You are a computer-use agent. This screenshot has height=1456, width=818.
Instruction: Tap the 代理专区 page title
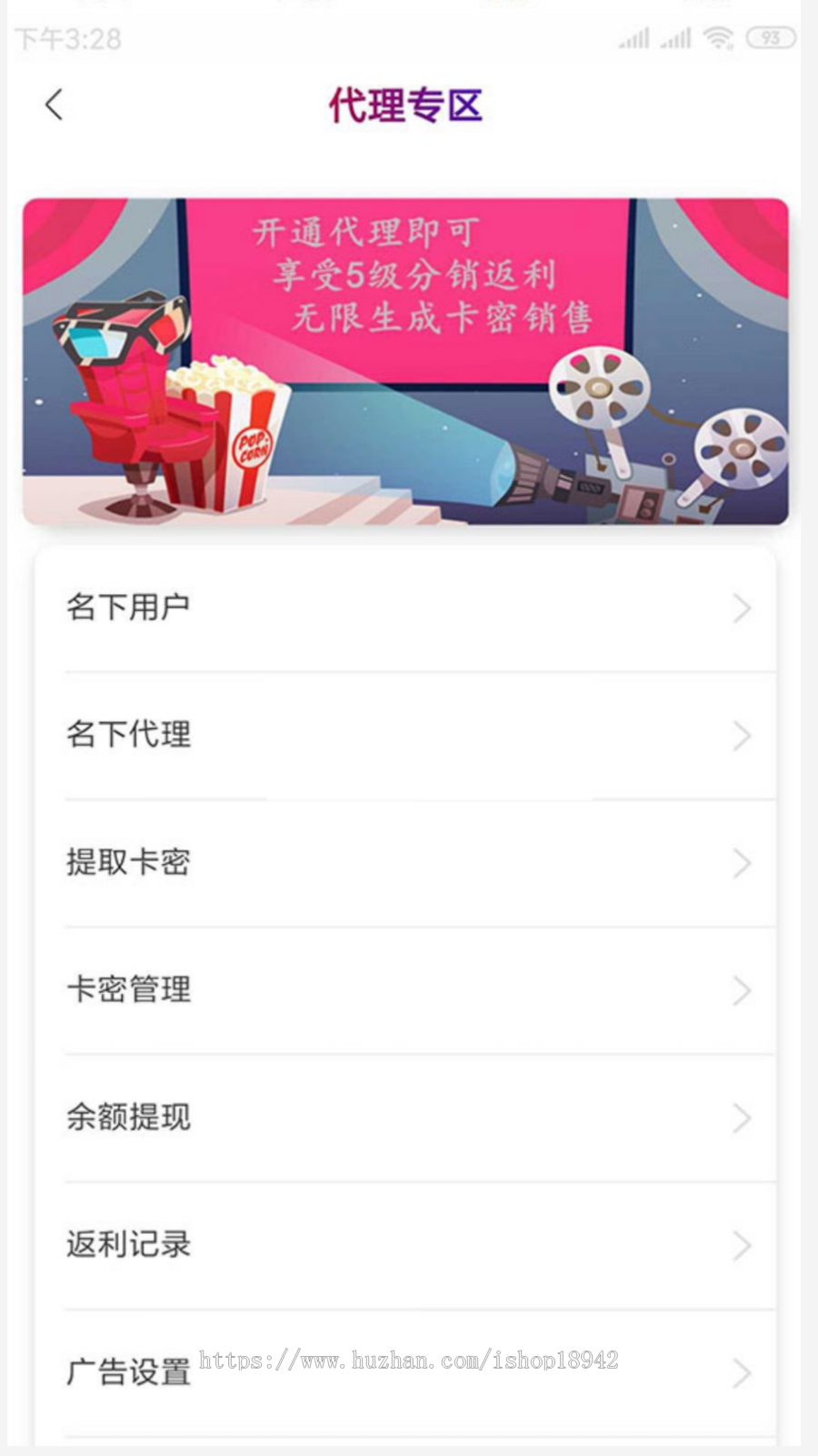pyautogui.click(x=406, y=104)
